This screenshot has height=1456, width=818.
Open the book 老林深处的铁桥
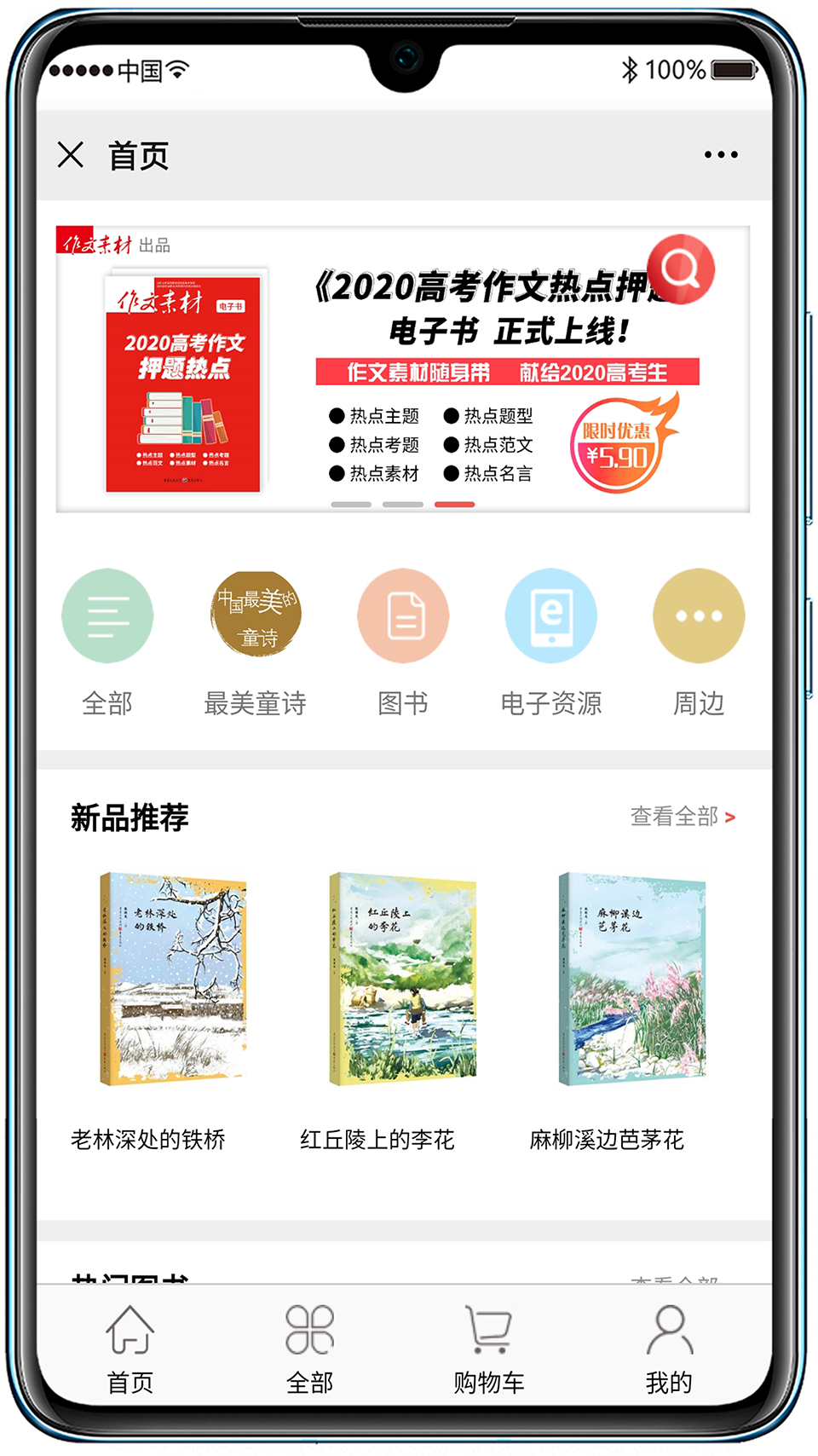(173, 979)
